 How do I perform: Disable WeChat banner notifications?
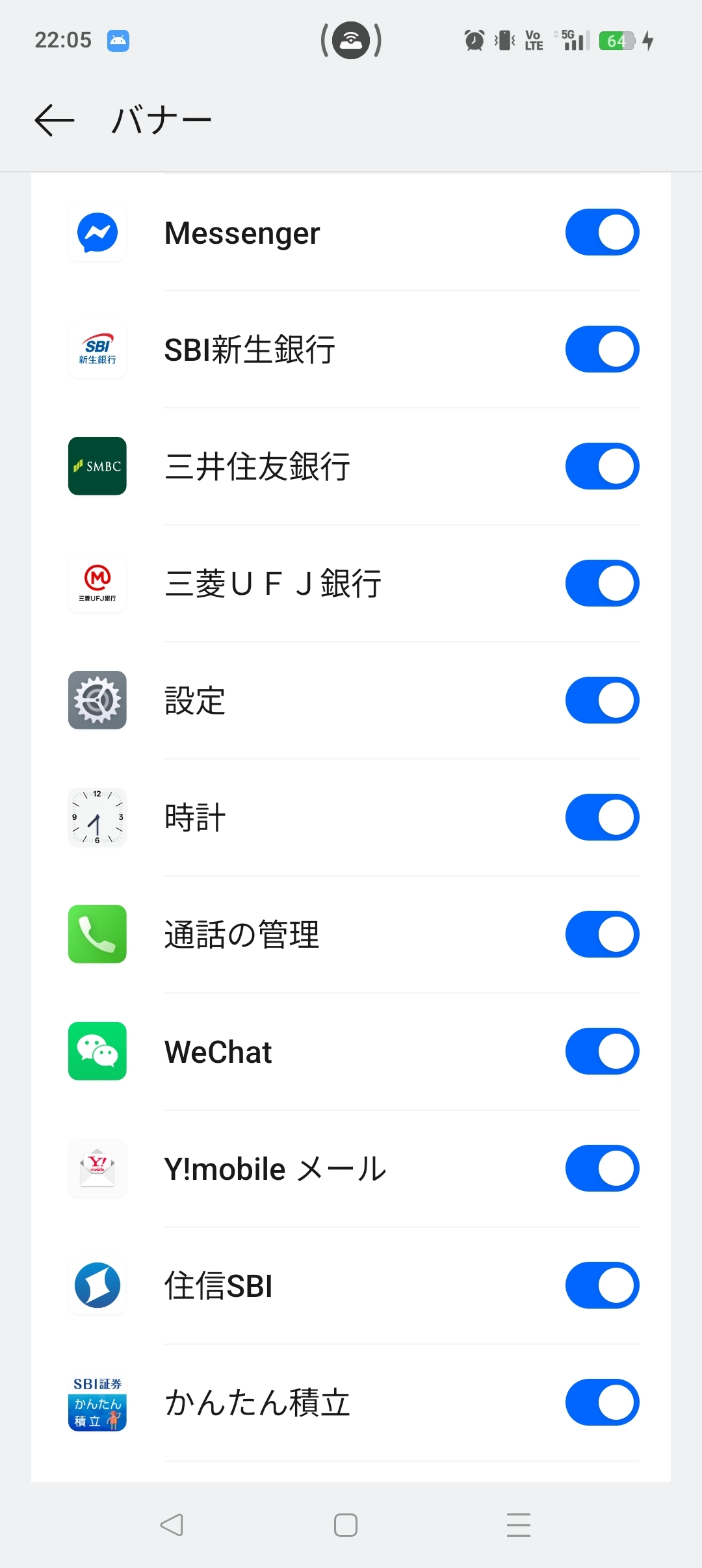click(602, 1051)
